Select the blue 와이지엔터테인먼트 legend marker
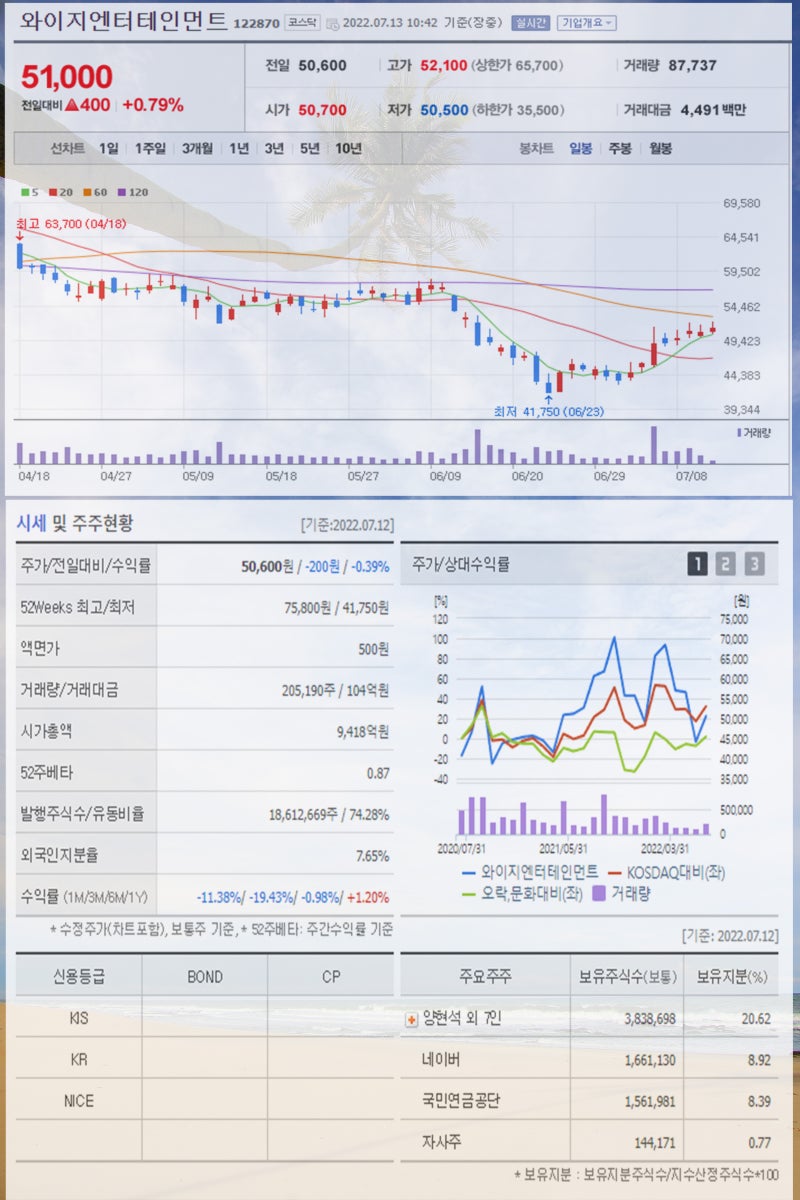The image size is (800, 1200). [467, 872]
